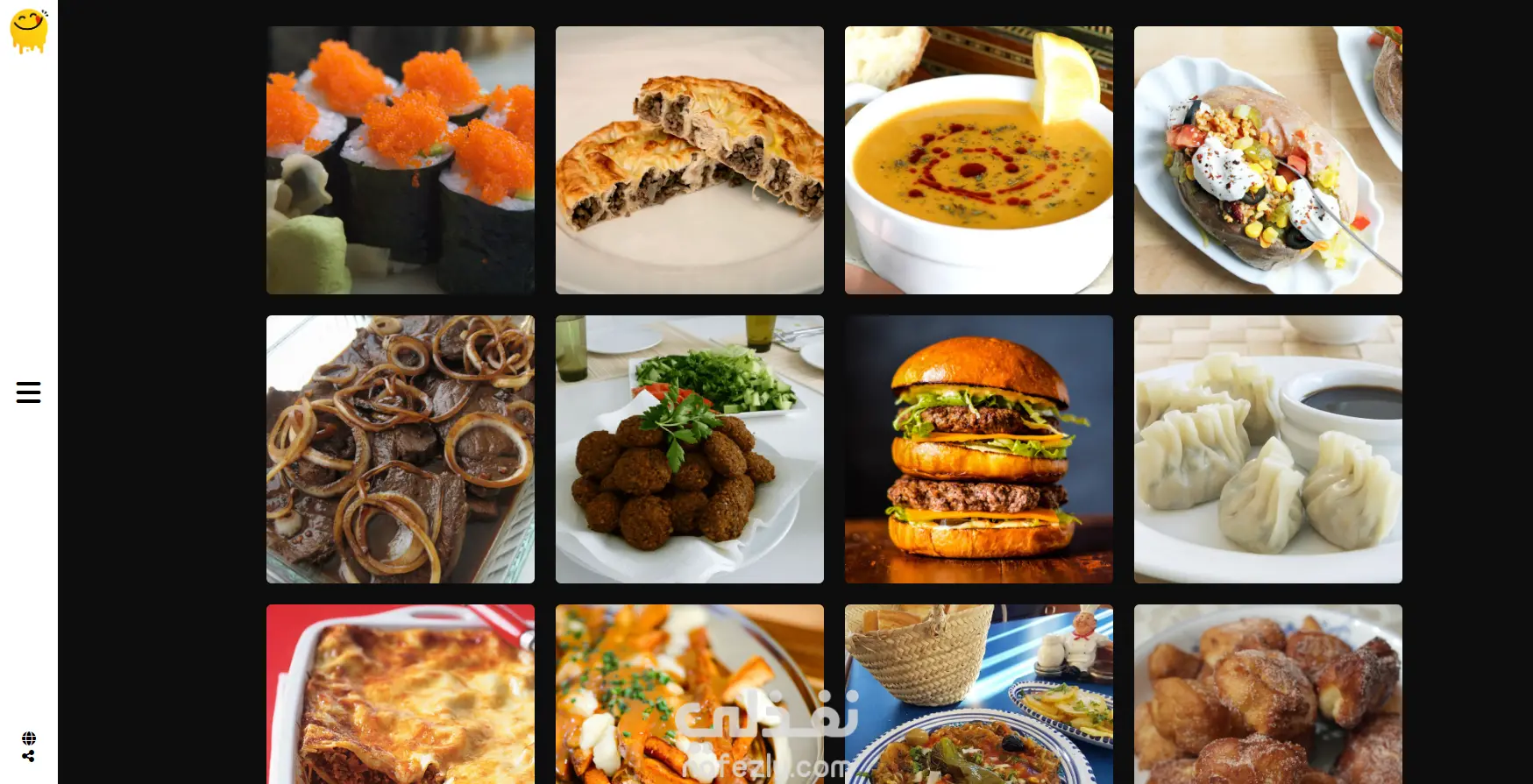Pick the sugared fried dough balls picture
The width and height of the screenshot is (1533, 784).
point(1267,694)
